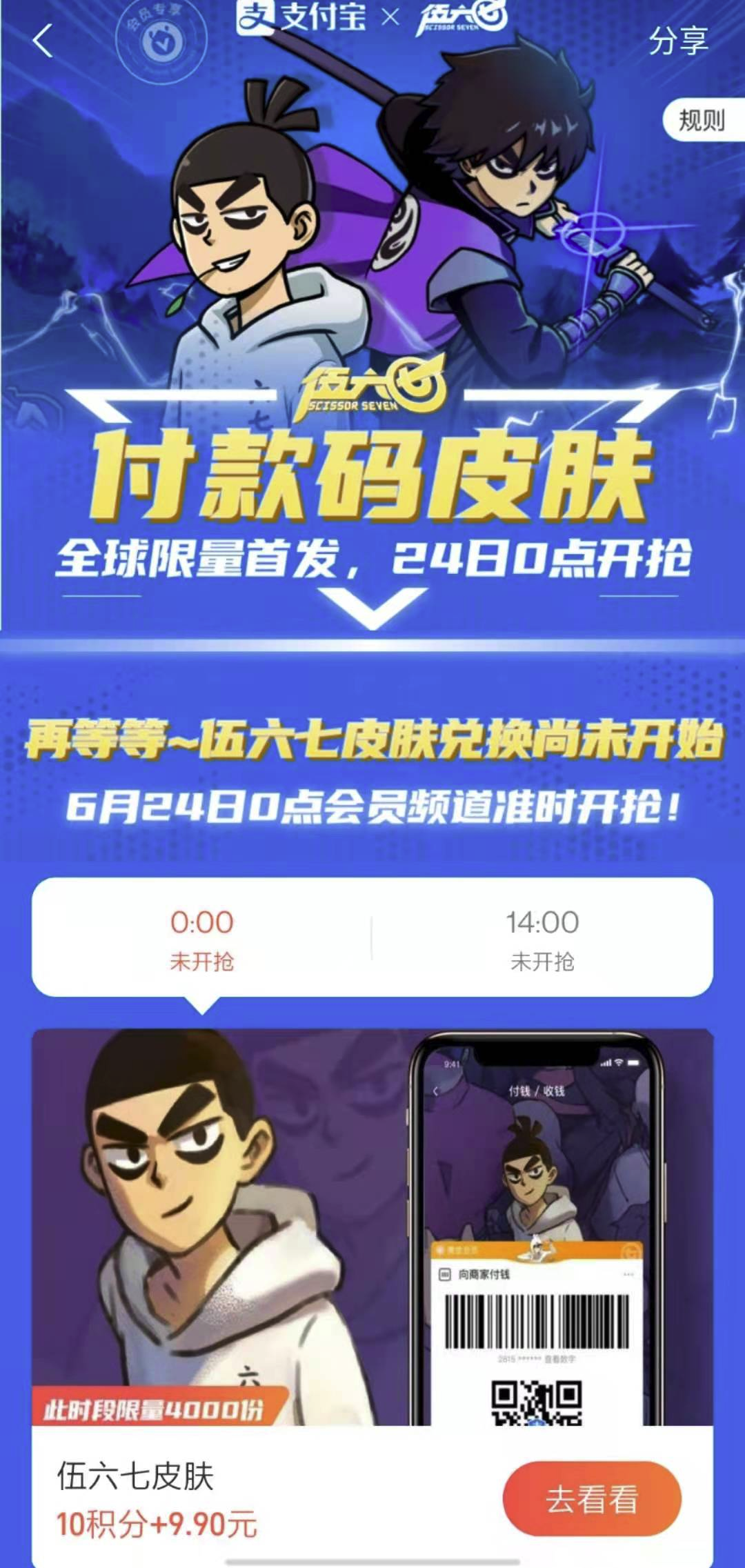
Task: Go back using the top-left arrow
Action: [x=43, y=41]
